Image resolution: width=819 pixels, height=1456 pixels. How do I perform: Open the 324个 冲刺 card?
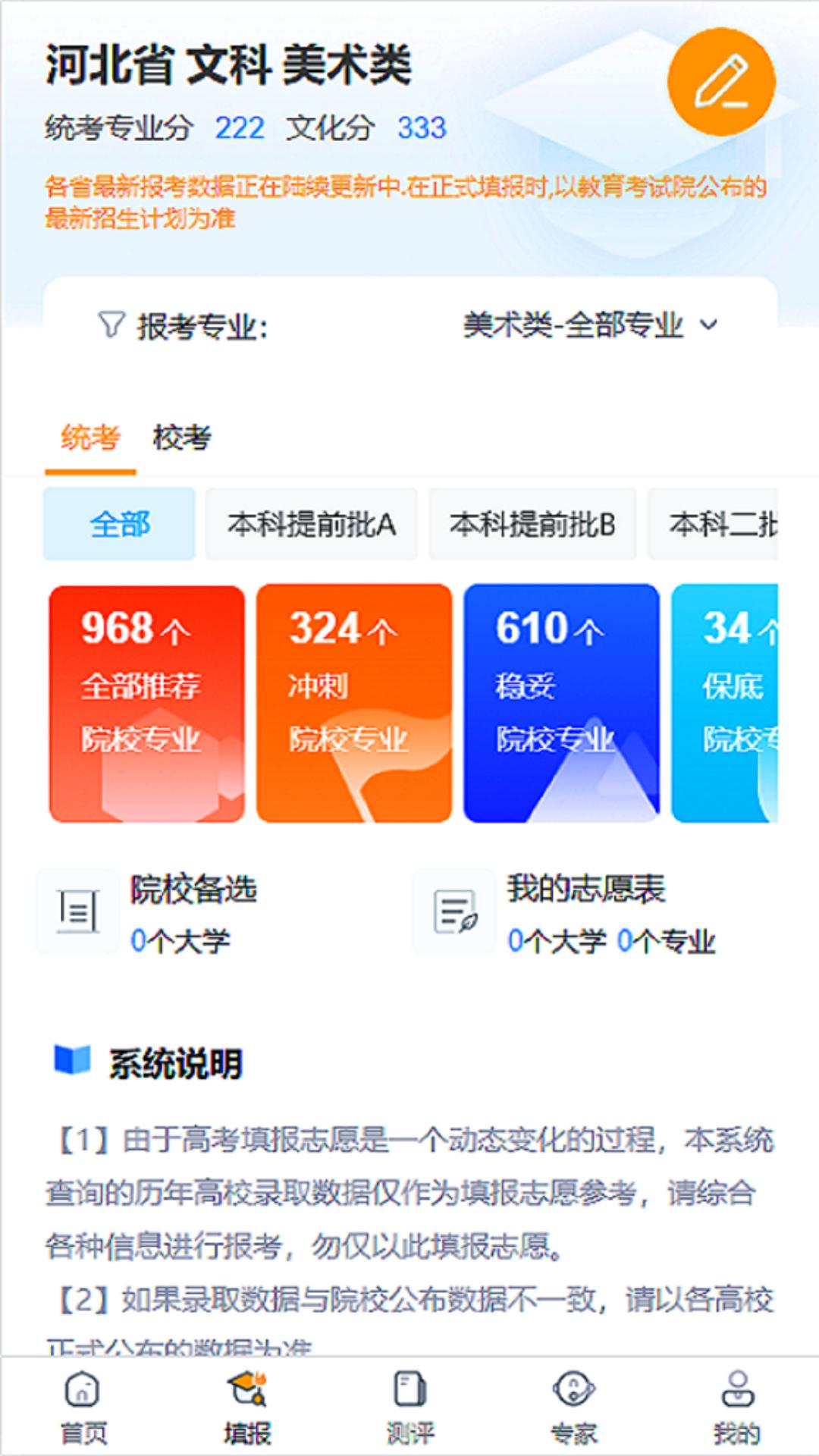point(354,703)
